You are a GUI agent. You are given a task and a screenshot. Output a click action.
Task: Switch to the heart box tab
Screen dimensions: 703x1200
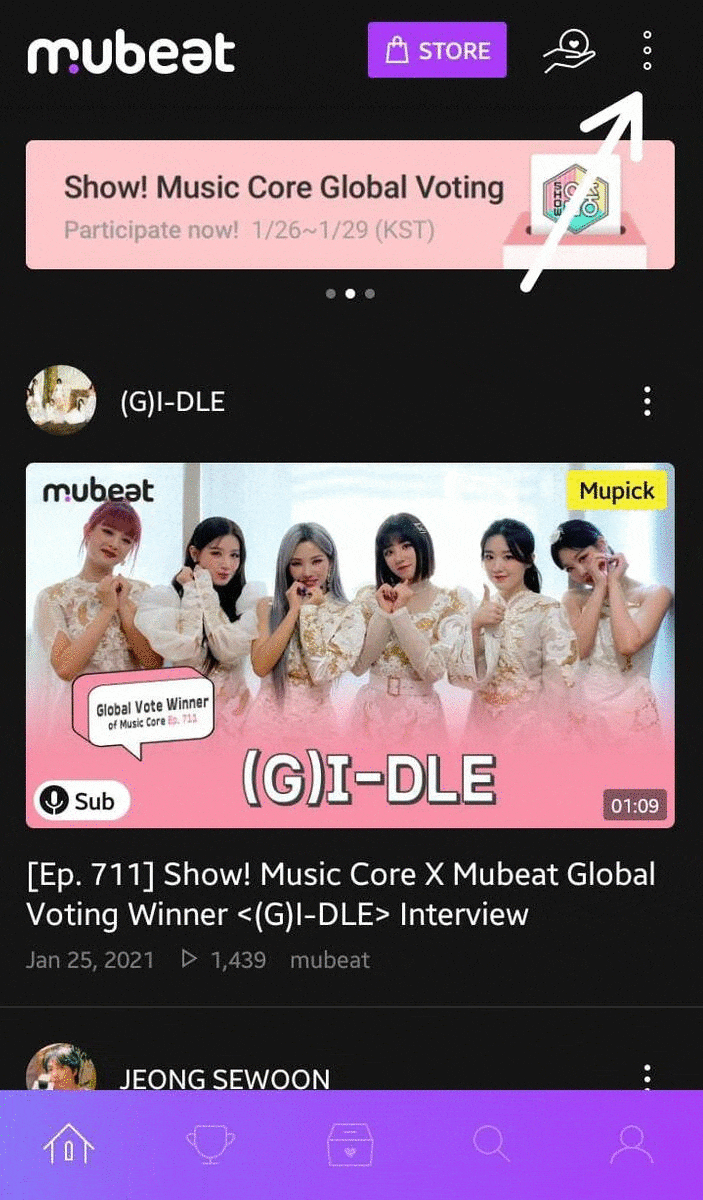[351, 1145]
